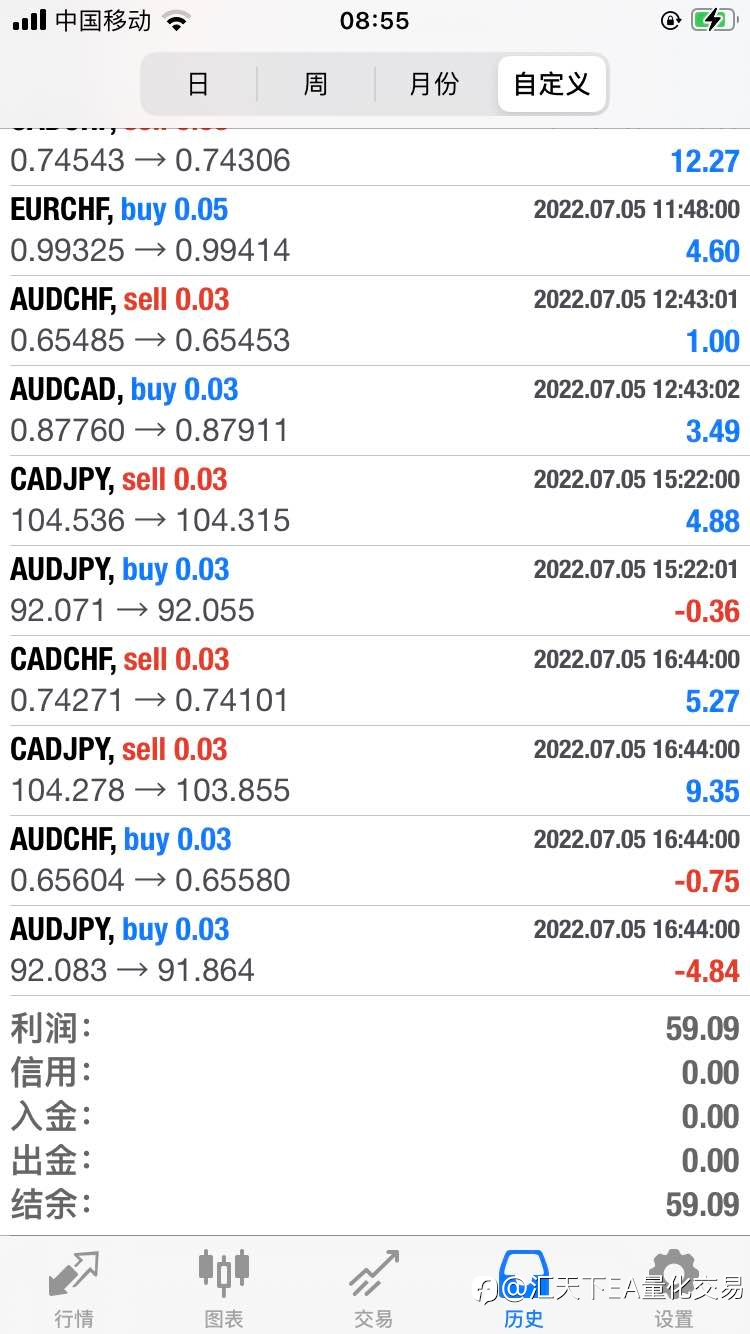Switch to the 交易 trade tab
This screenshot has height=1334, width=750.
click(x=374, y=1287)
